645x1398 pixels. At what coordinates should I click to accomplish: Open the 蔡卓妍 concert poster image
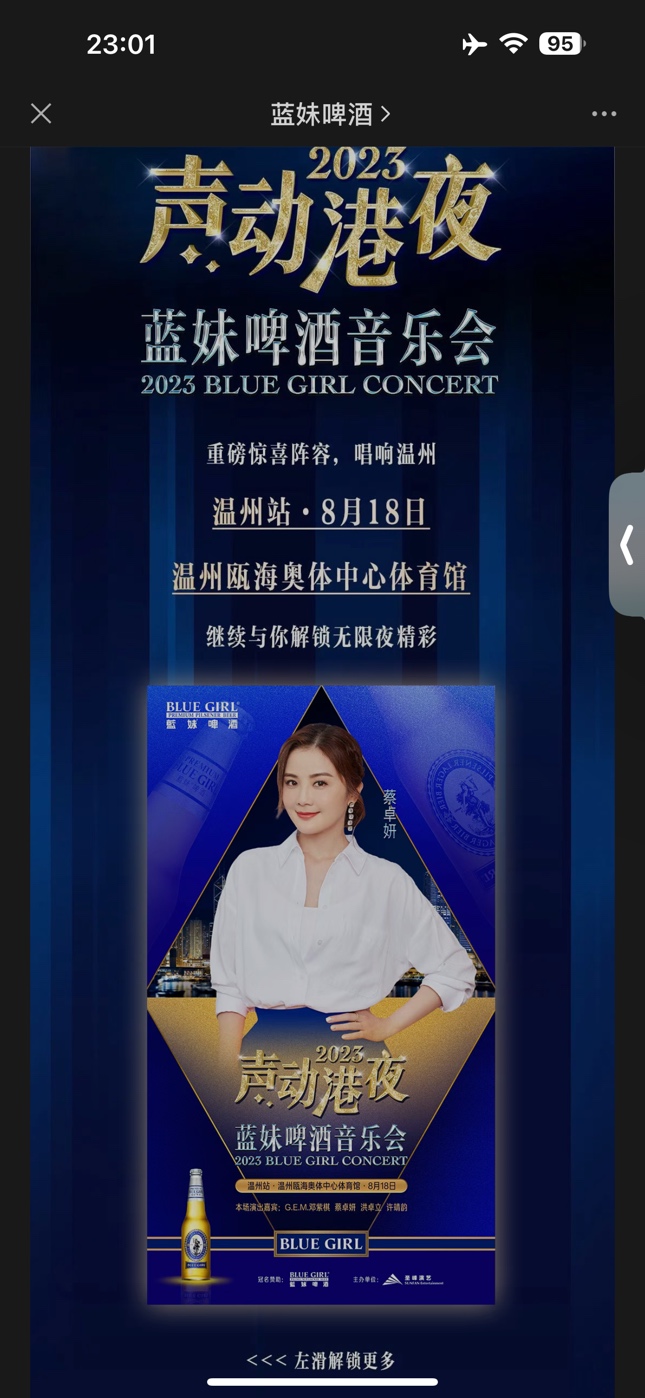321,994
